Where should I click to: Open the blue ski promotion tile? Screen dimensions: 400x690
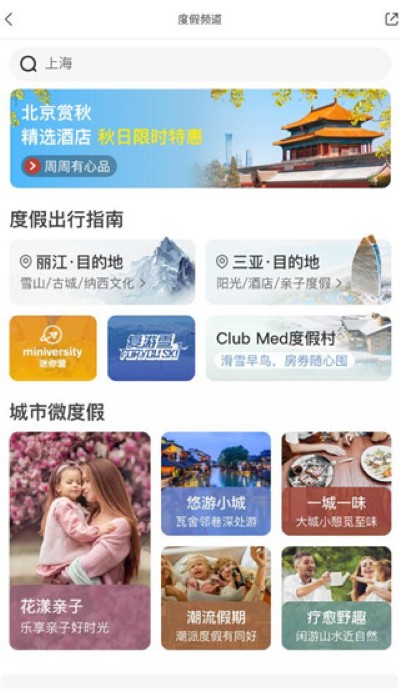tap(151, 348)
